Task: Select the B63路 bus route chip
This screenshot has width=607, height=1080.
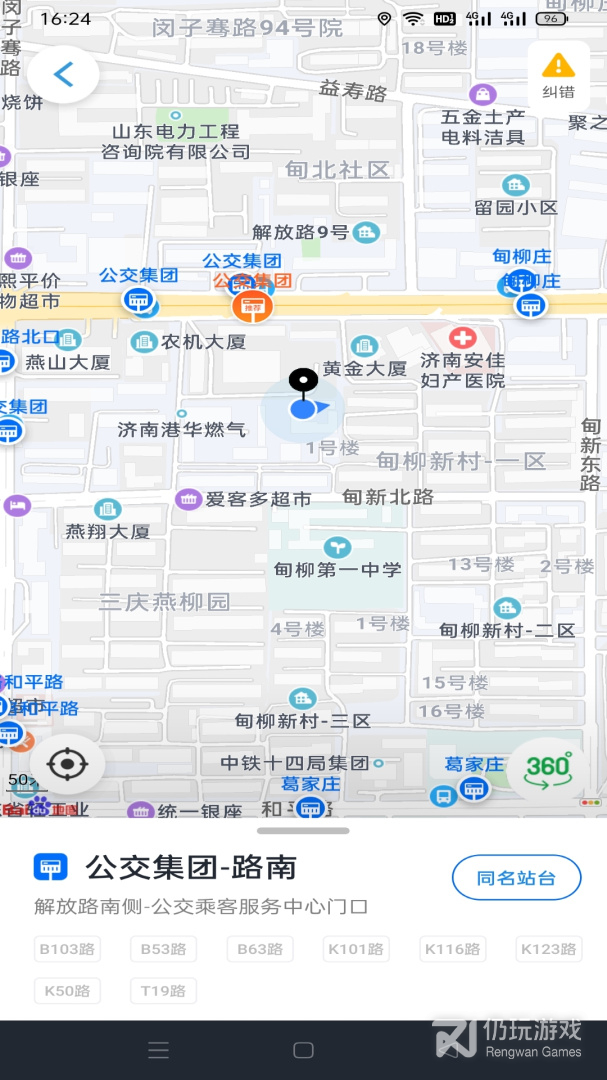Action: coord(260,949)
